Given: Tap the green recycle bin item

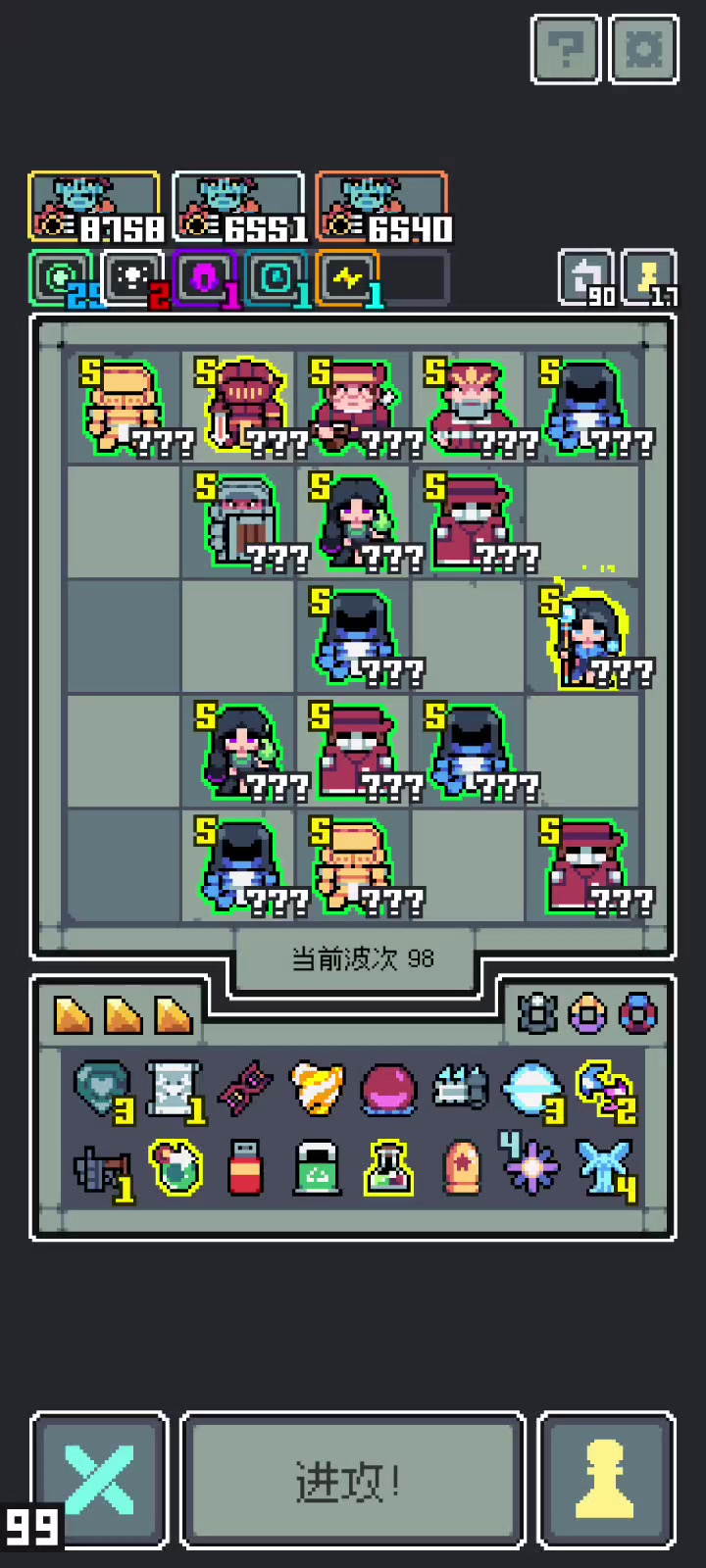Looking at the screenshot, I should 318,1167.
